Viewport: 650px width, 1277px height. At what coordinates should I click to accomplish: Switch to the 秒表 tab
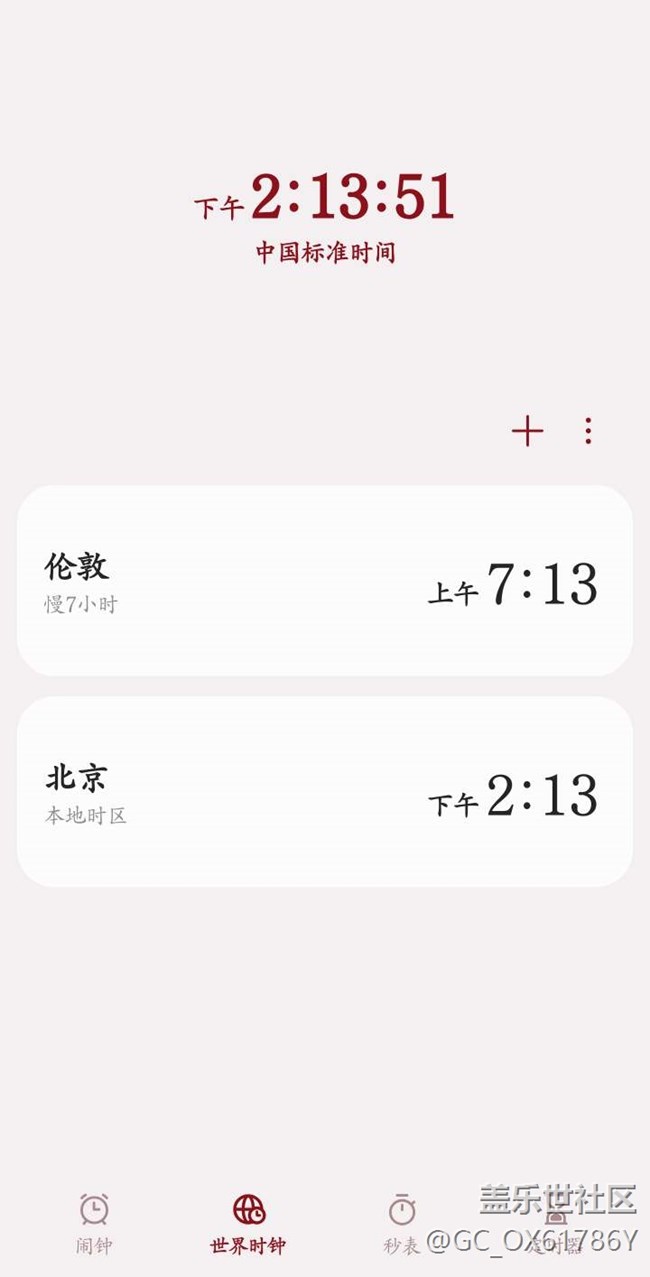pyautogui.click(x=402, y=1223)
